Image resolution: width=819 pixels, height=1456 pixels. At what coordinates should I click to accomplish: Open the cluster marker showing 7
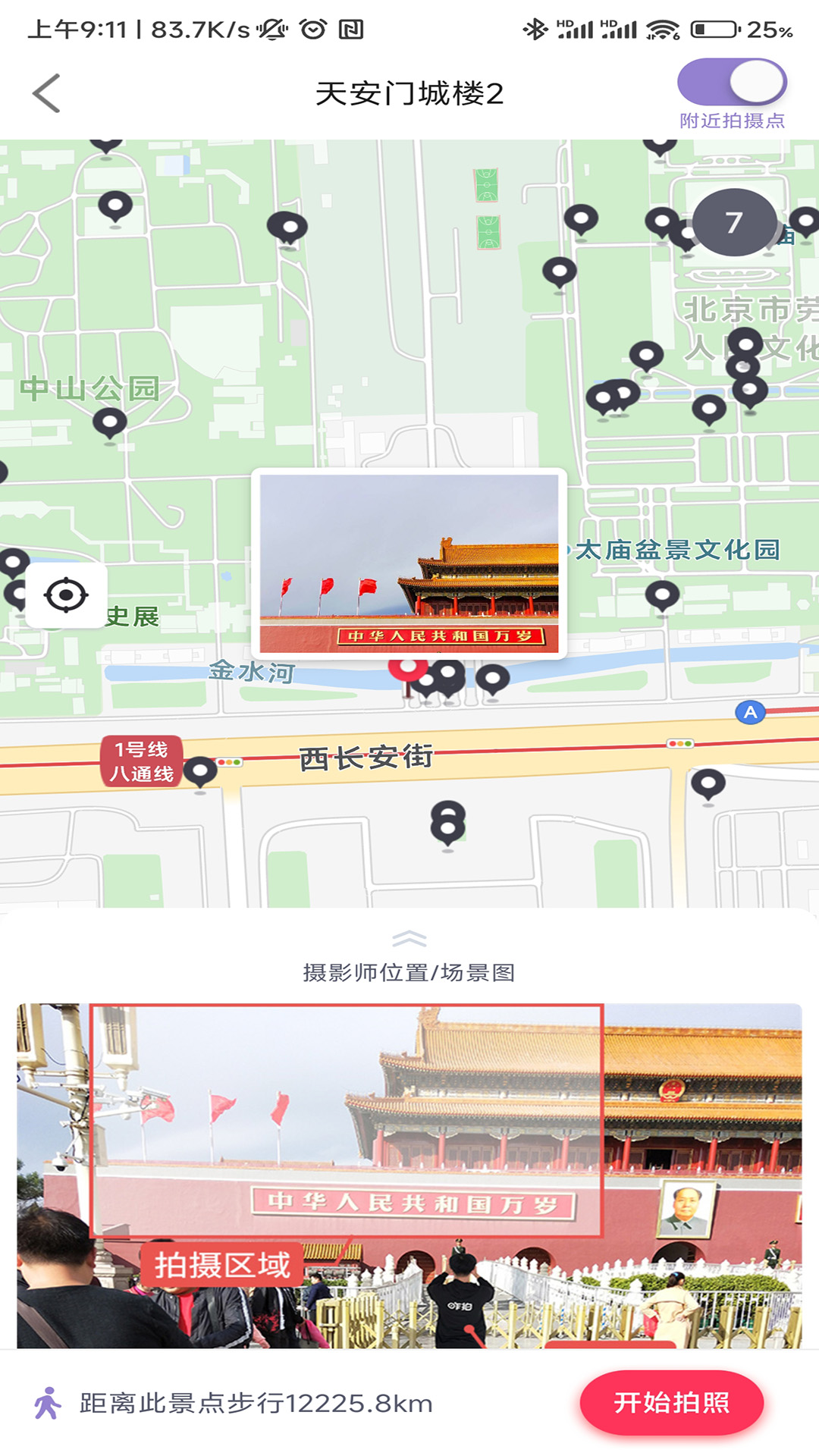coord(733,222)
